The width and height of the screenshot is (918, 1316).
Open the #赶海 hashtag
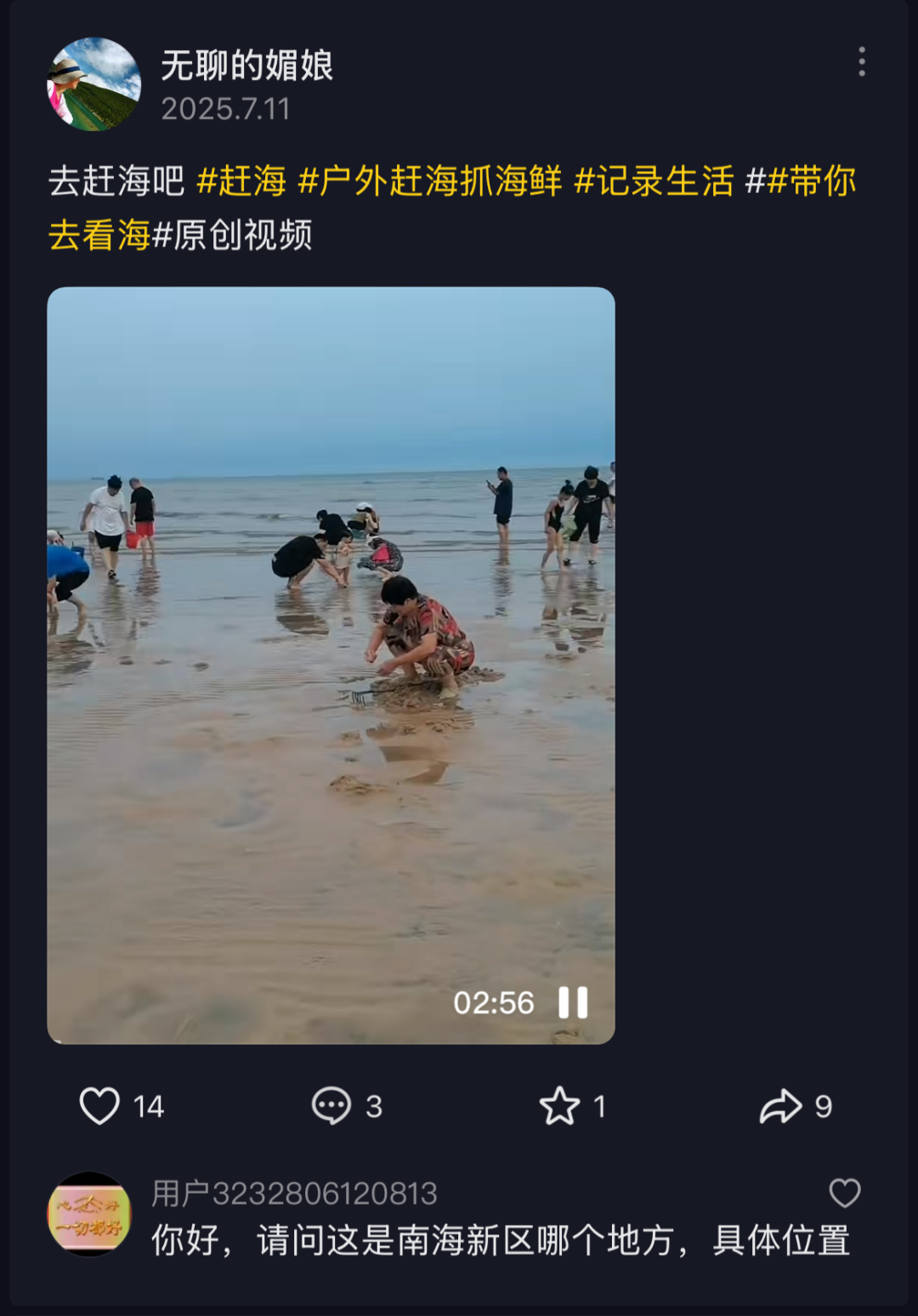click(241, 181)
